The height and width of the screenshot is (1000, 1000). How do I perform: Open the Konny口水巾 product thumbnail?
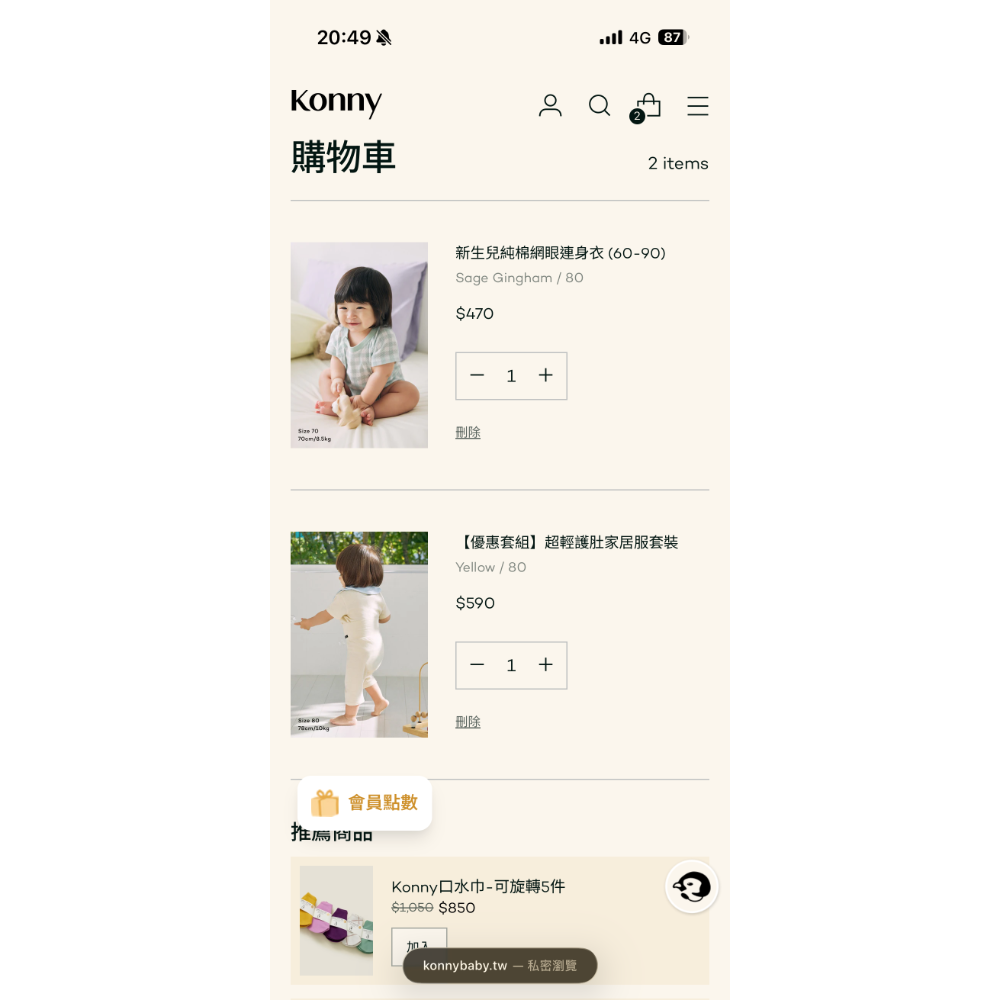pos(336,920)
